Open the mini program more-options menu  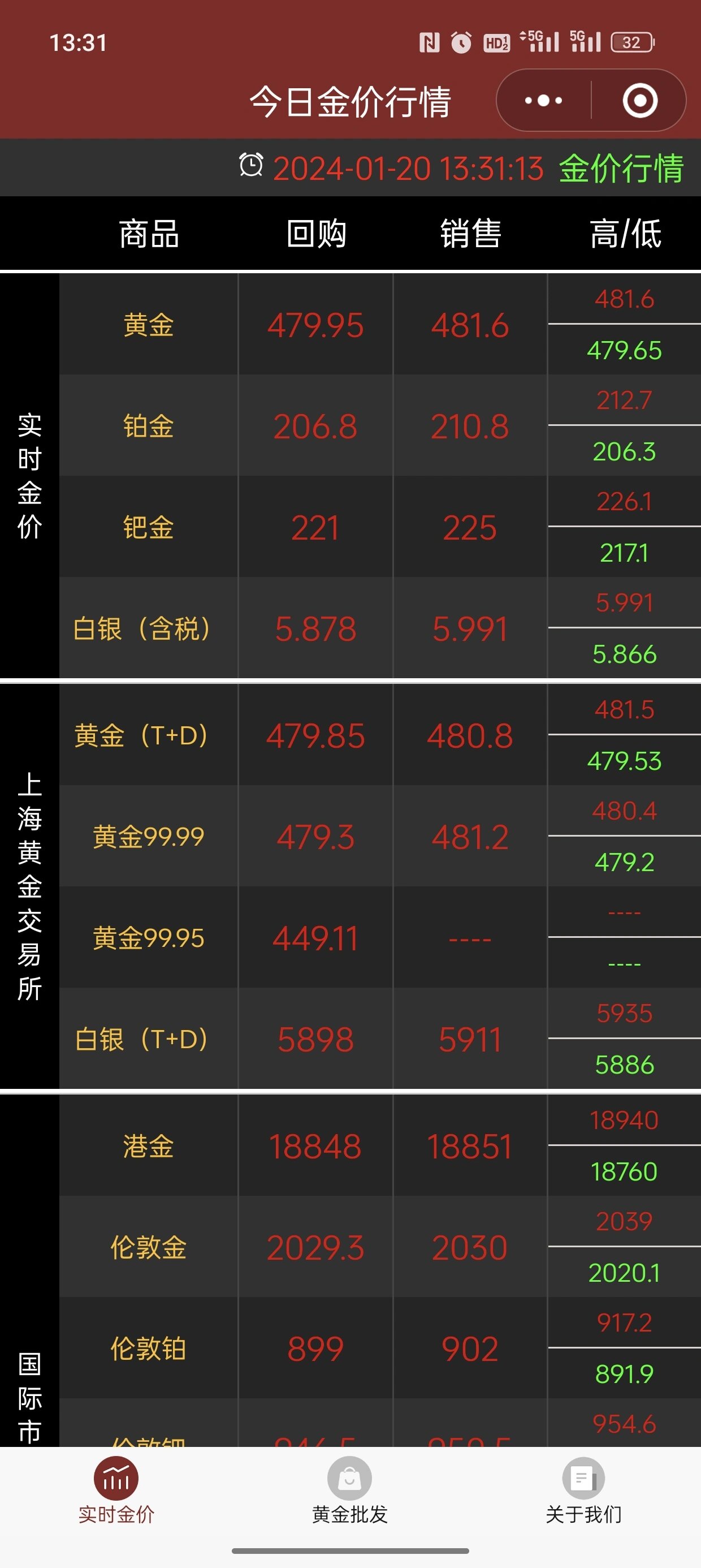[543, 101]
